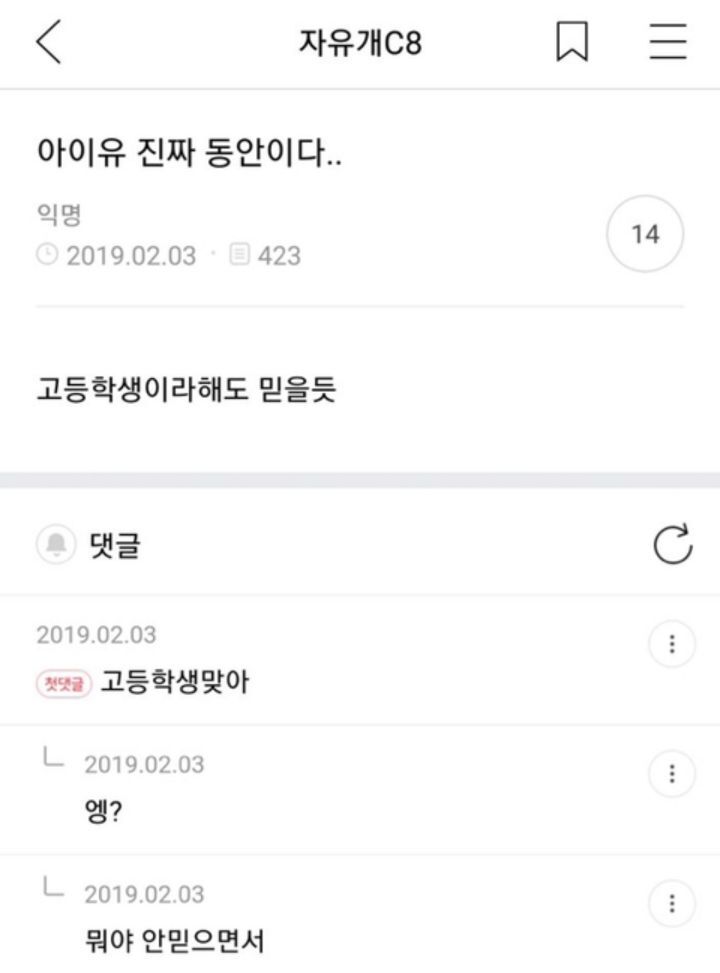The width and height of the screenshot is (720, 973).
Task: Open options for comment 고등학생맞아
Action: 672,644
